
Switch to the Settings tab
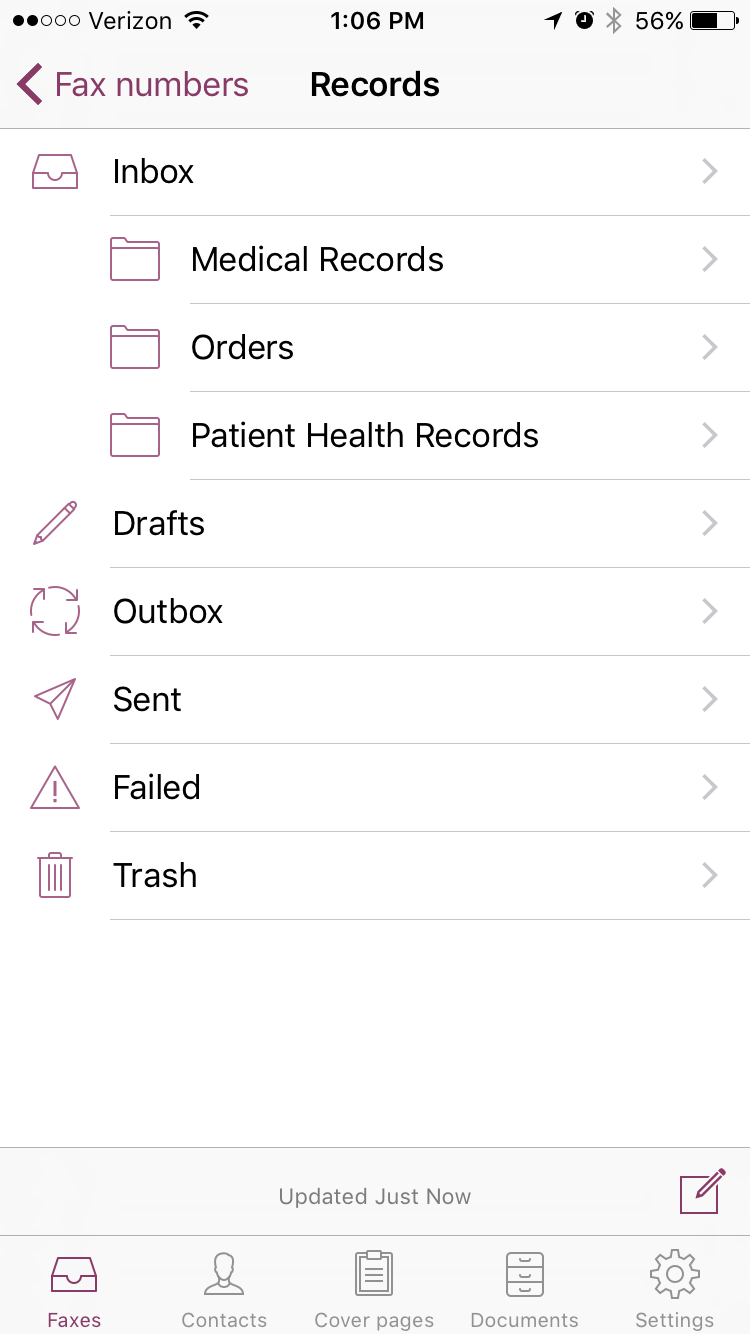[675, 1289]
